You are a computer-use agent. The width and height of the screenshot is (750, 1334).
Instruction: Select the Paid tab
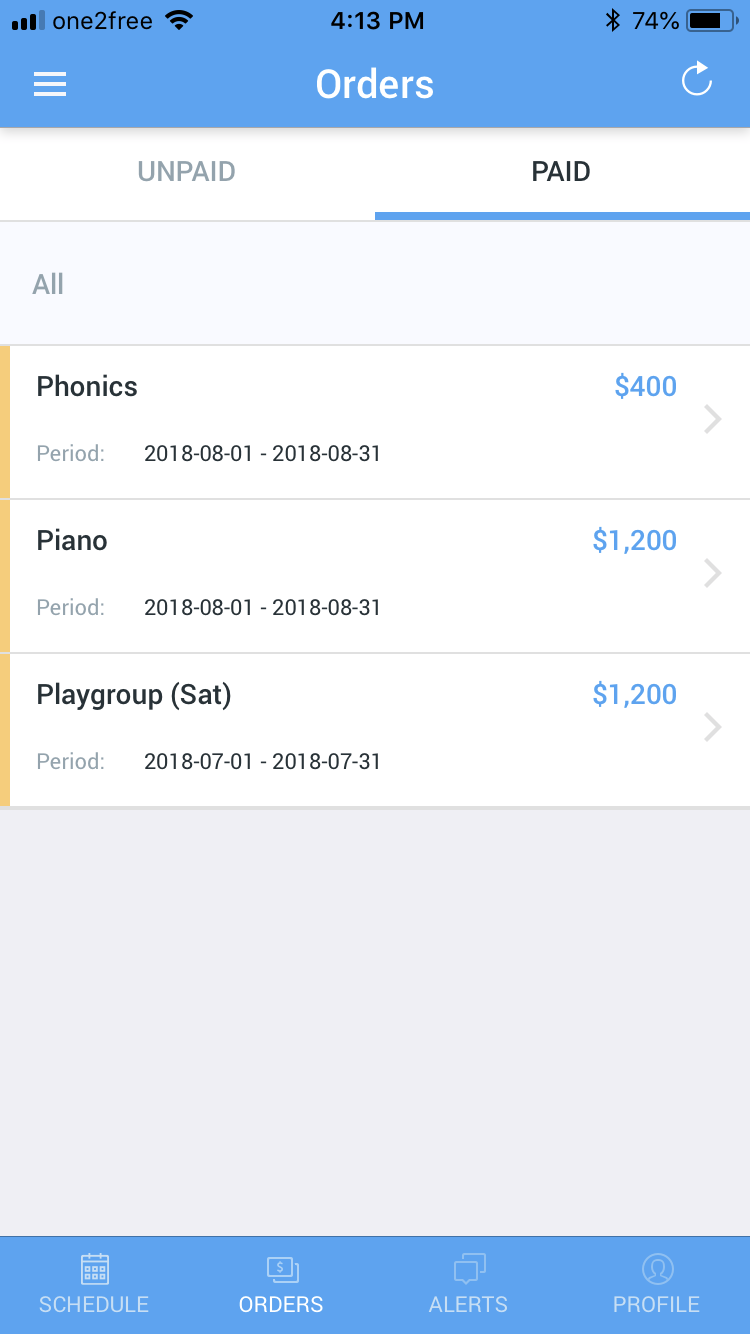[561, 172]
